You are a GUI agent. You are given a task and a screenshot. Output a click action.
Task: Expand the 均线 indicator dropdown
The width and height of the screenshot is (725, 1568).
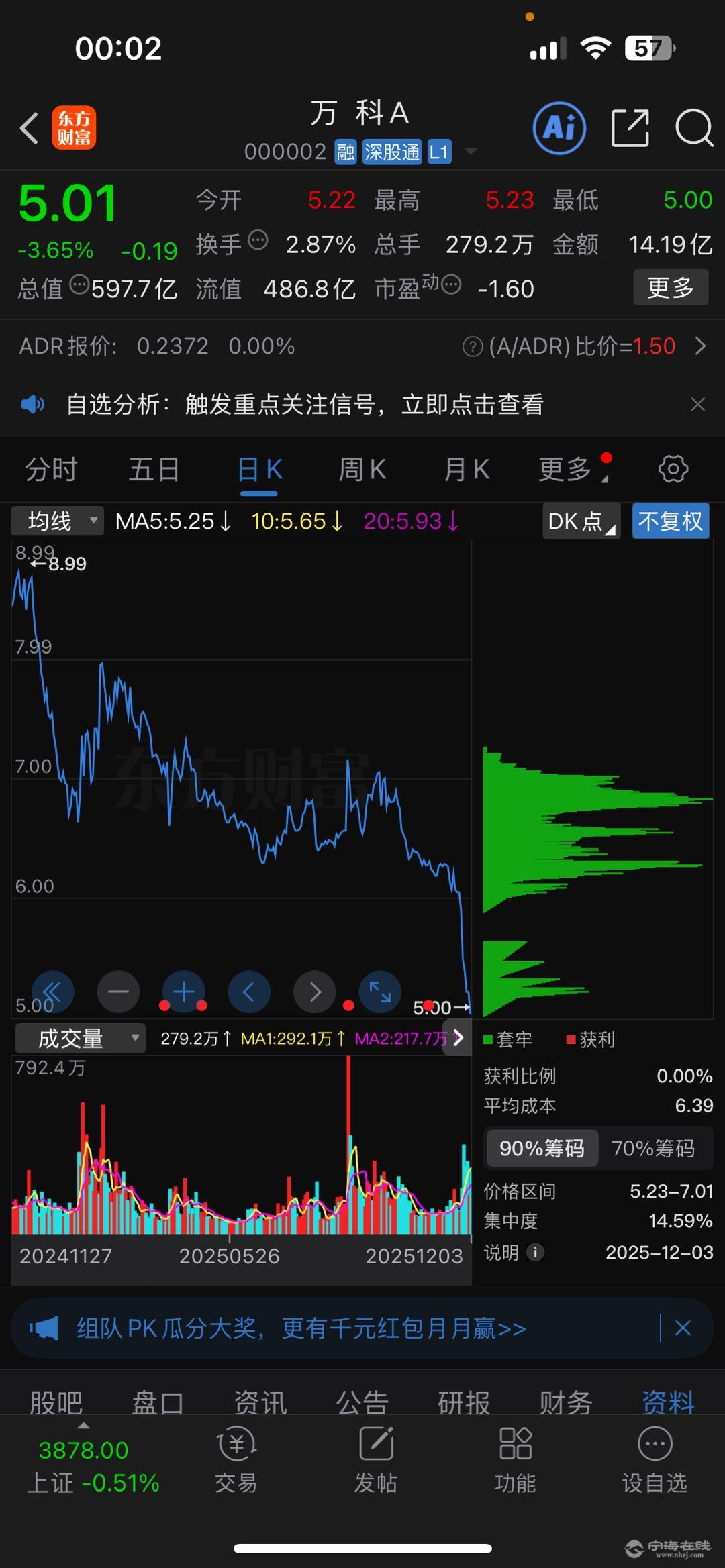[58, 521]
